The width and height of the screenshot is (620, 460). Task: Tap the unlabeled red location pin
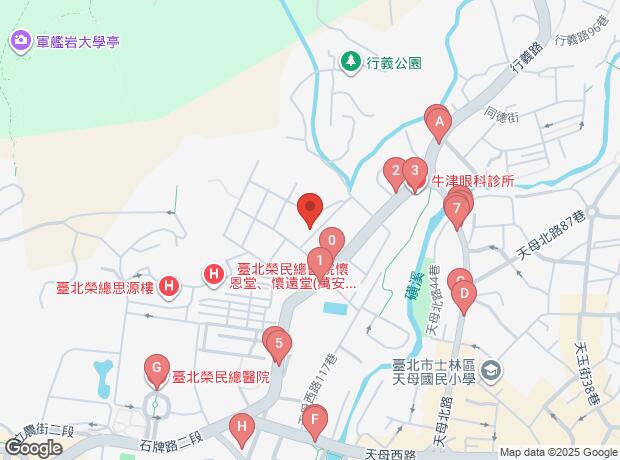tap(310, 210)
